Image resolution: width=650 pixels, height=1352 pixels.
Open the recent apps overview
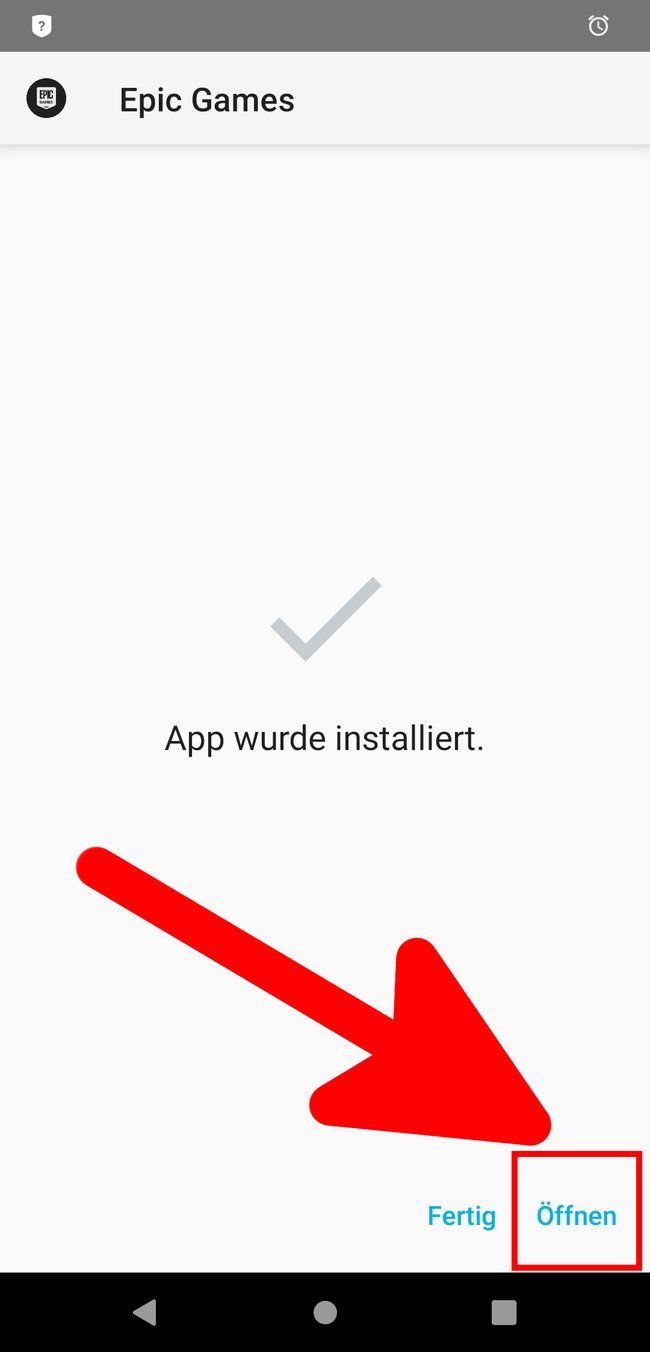point(505,1312)
